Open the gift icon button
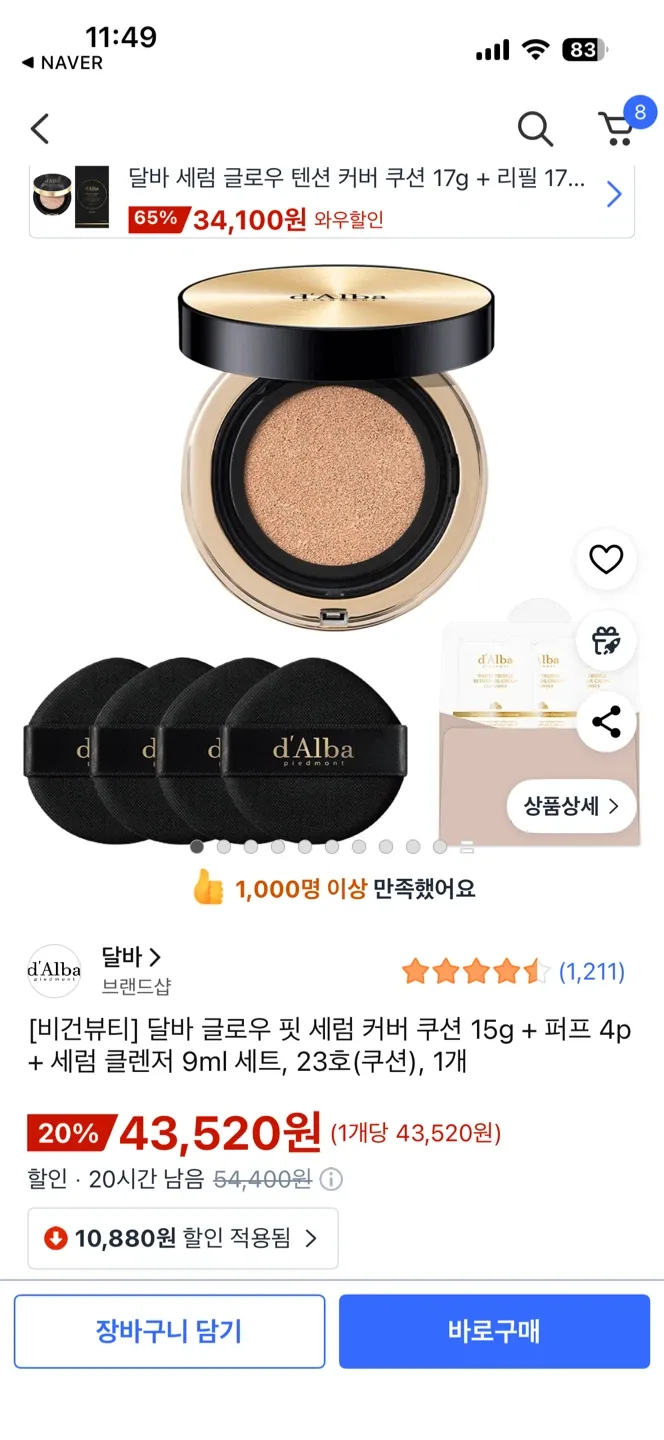This screenshot has height=1440, width=664. pos(606,641)
